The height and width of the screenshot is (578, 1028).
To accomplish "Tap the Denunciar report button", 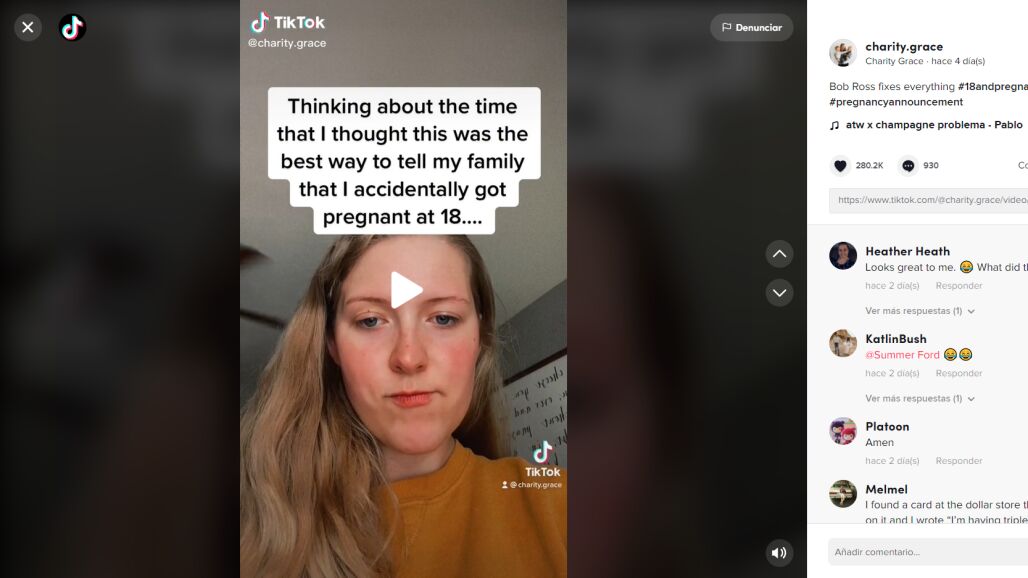I will 751,28.
